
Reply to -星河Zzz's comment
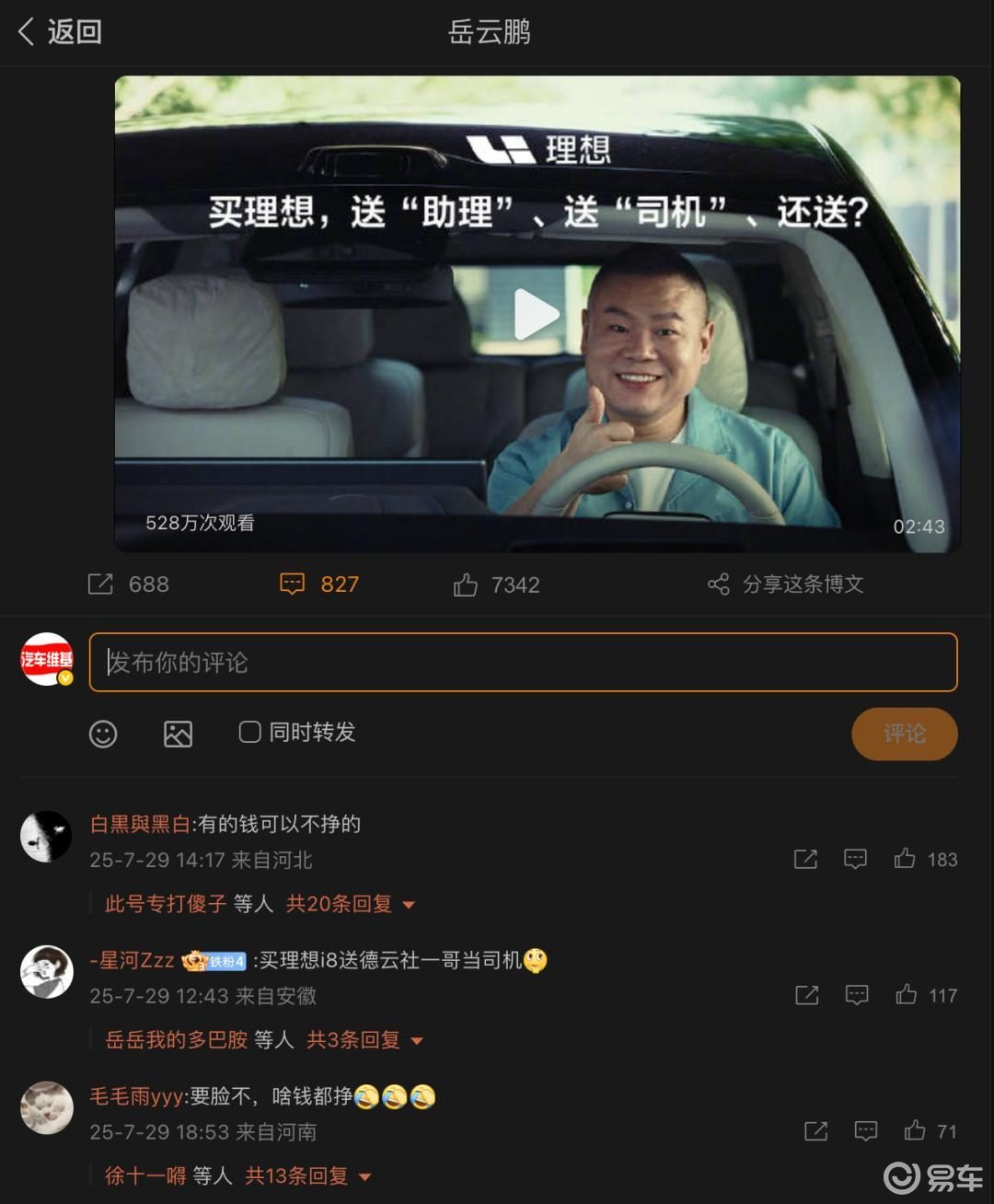point(857,995)
